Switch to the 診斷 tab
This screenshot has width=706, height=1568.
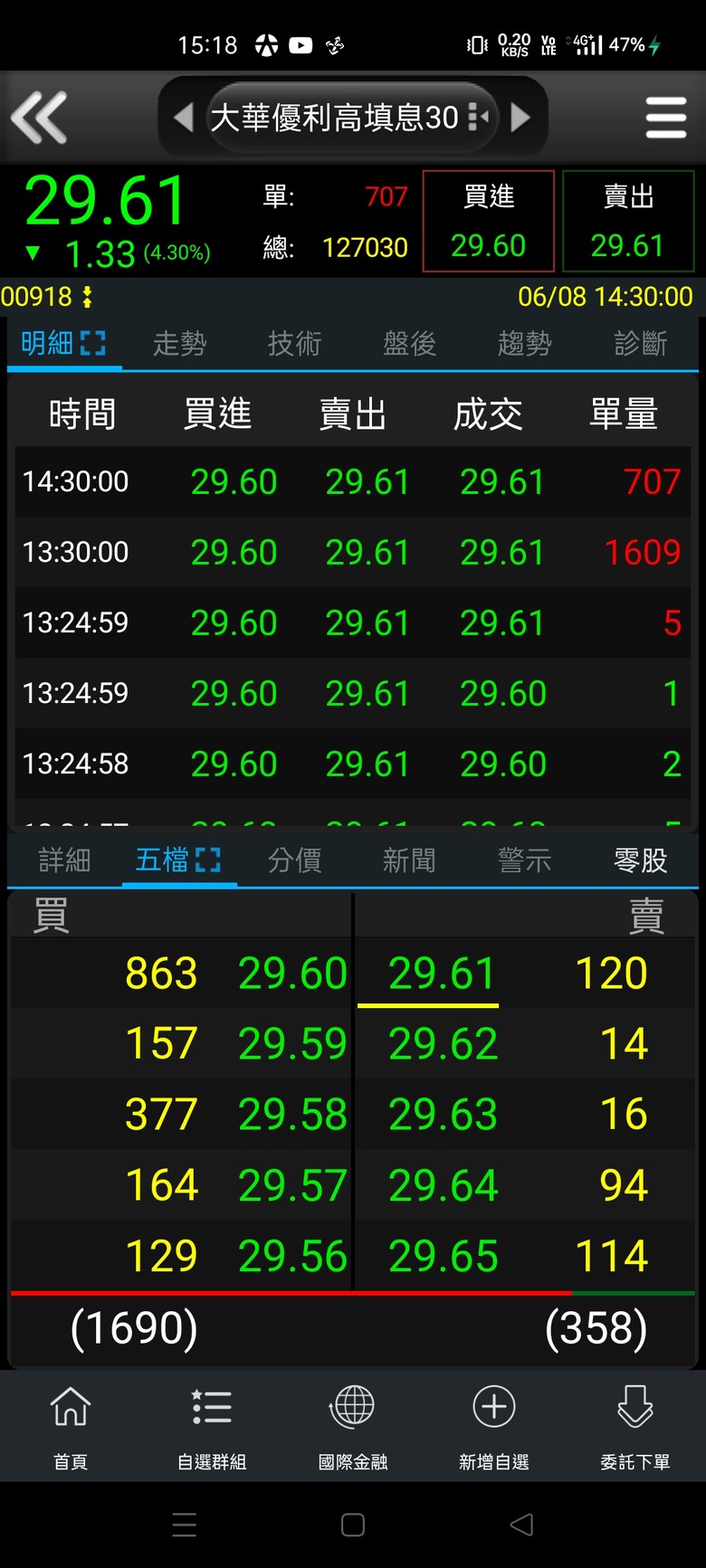(x=640, y=344)
